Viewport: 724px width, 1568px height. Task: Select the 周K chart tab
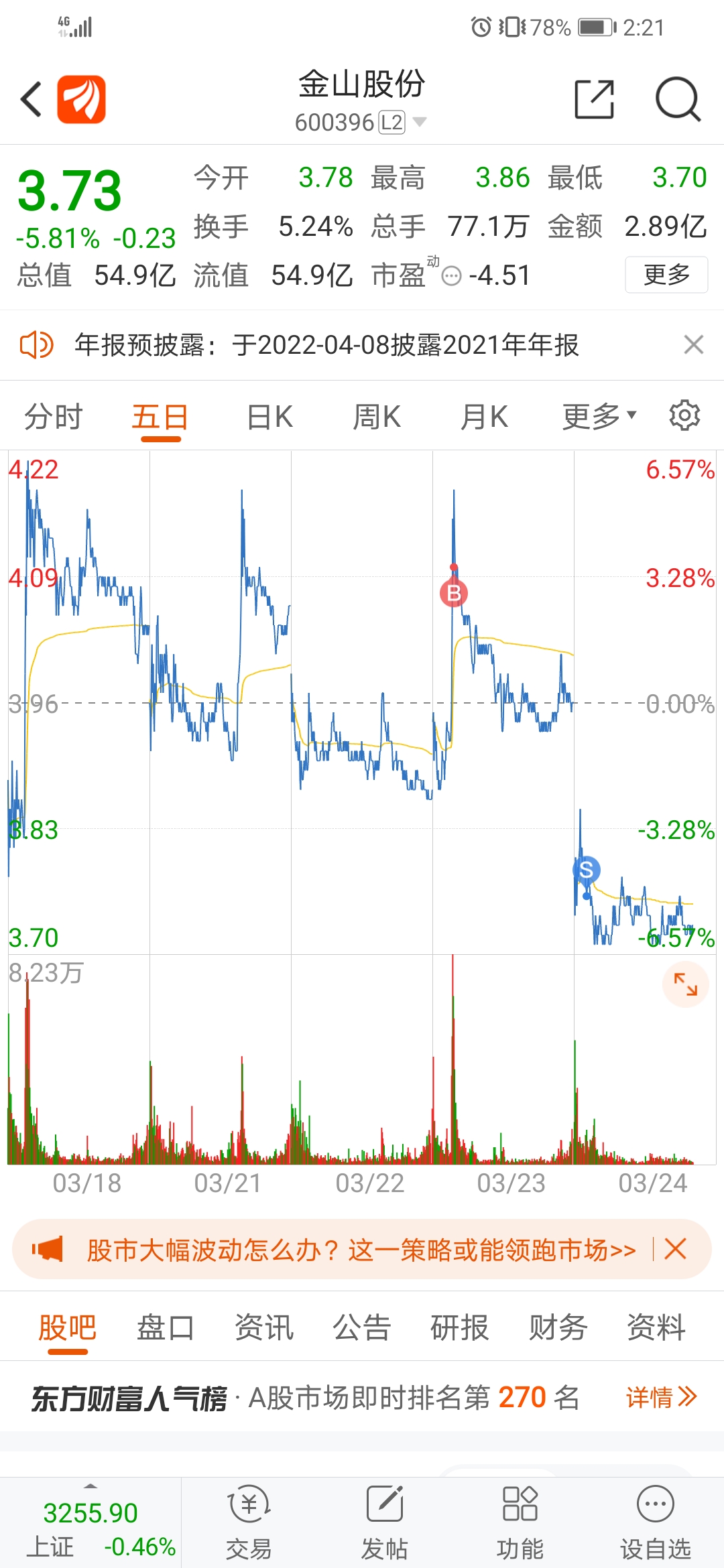click(x=377, y=417)
